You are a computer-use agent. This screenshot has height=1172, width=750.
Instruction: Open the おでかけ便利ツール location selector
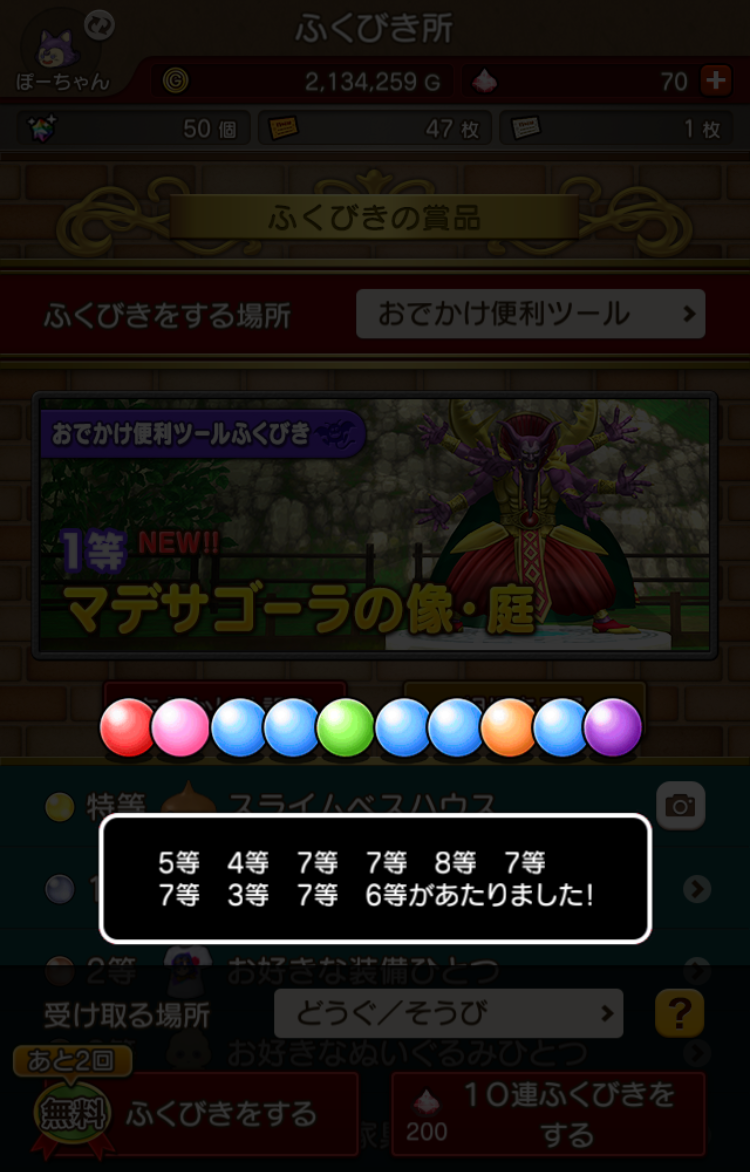coord(530,314)
